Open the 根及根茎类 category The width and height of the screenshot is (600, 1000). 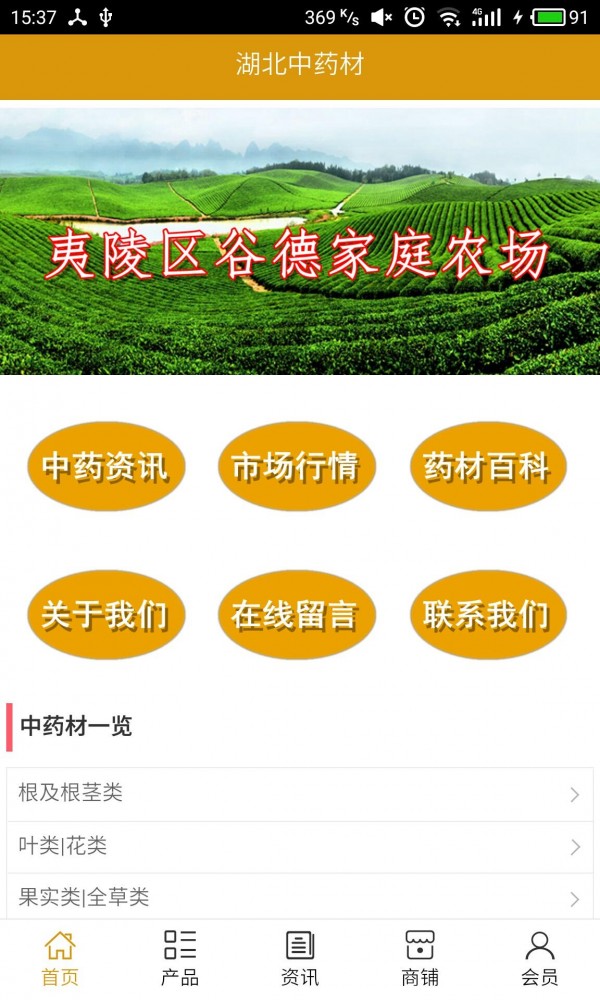pos(300,794)
